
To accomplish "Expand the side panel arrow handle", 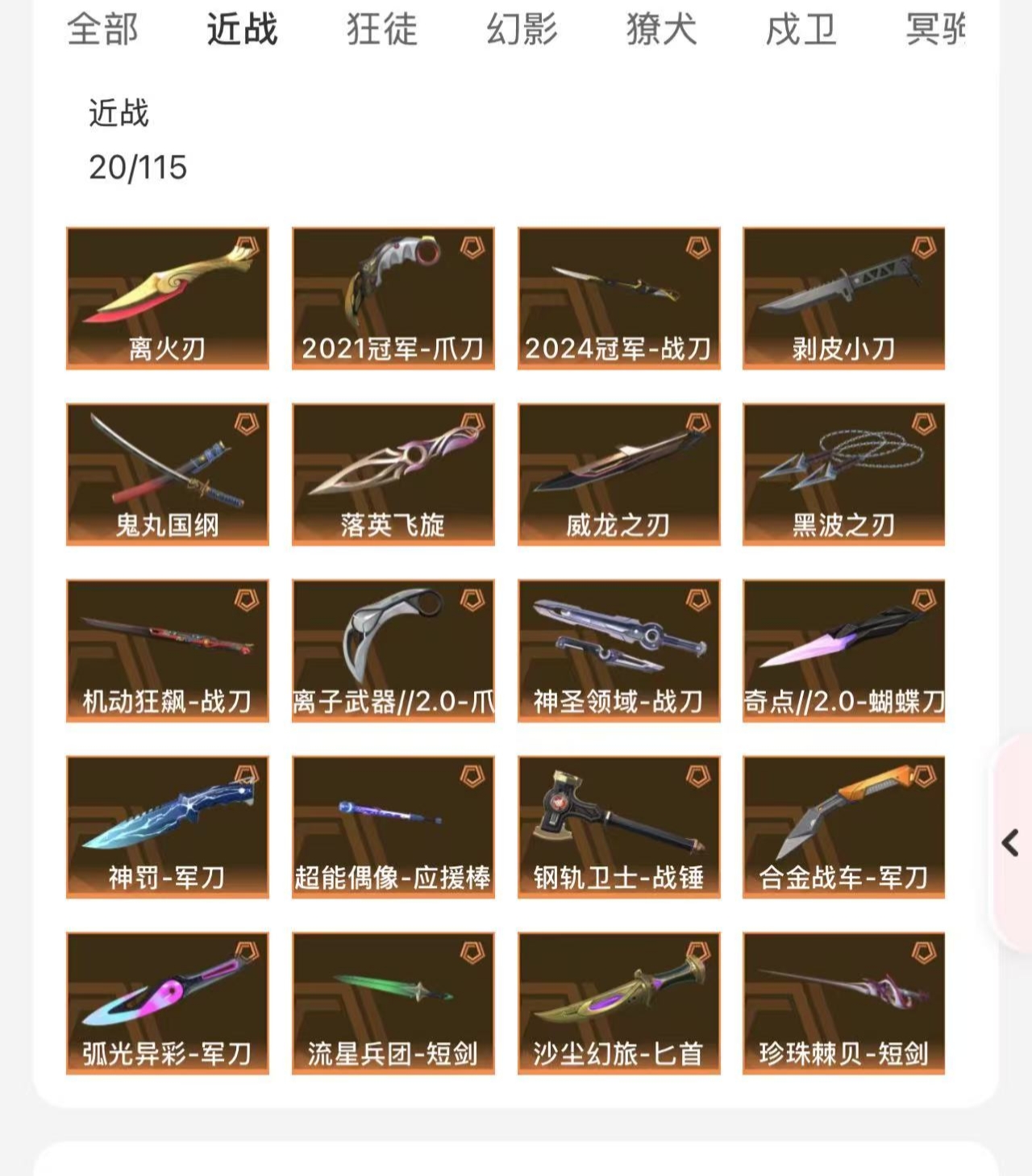I will tap(1010, 844).
